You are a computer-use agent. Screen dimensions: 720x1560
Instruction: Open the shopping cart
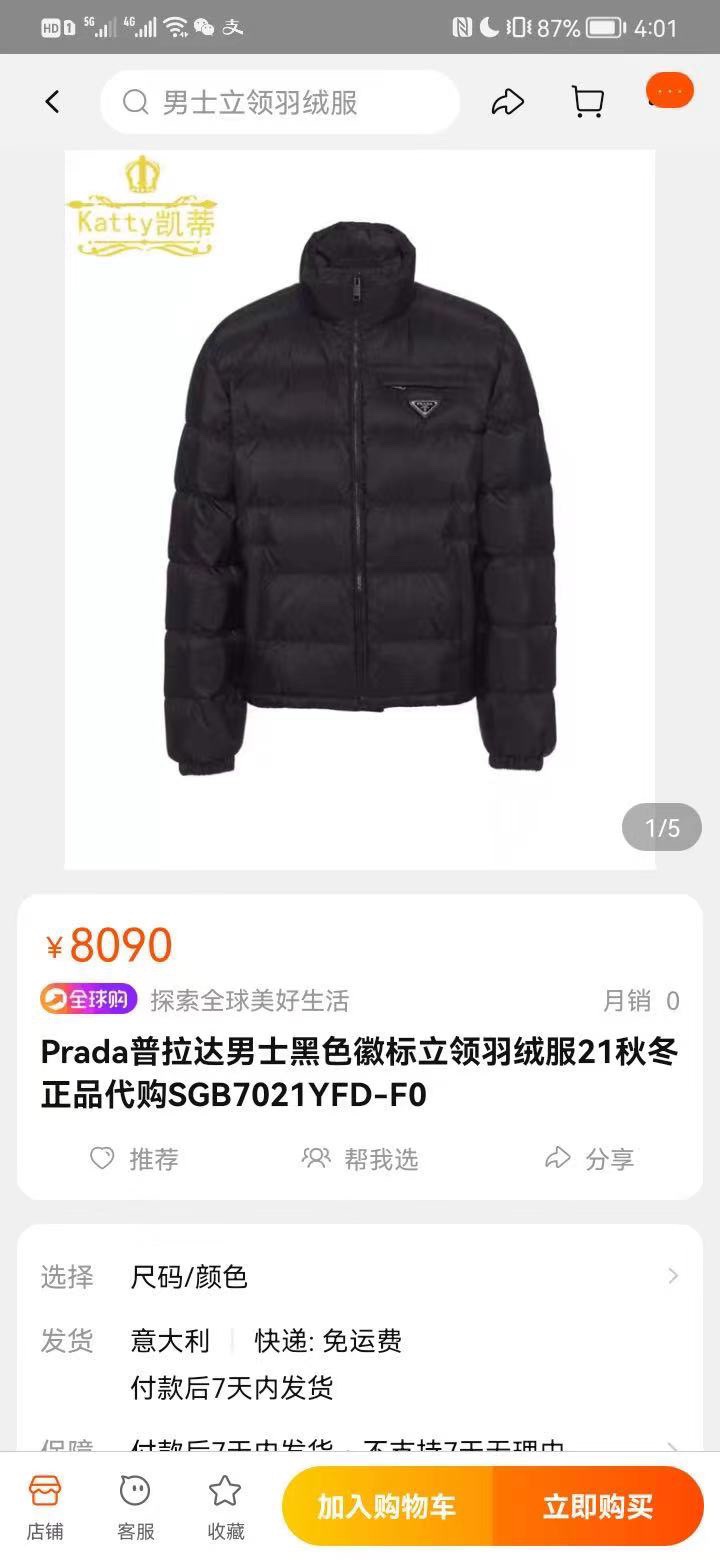tap(587, 102)
